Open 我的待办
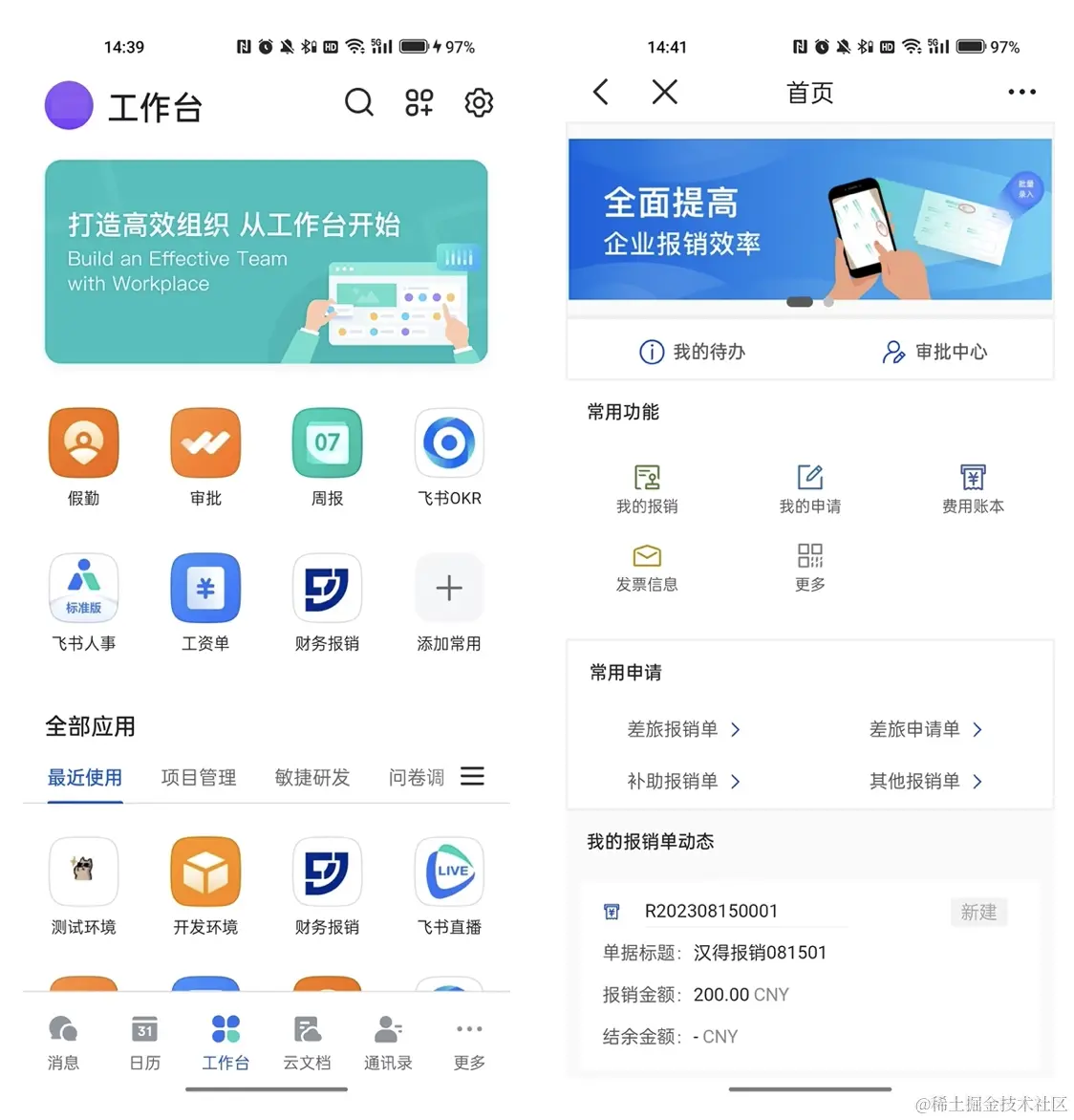This screenshot has width=1074, height=1120. click(x=692, y=352)
